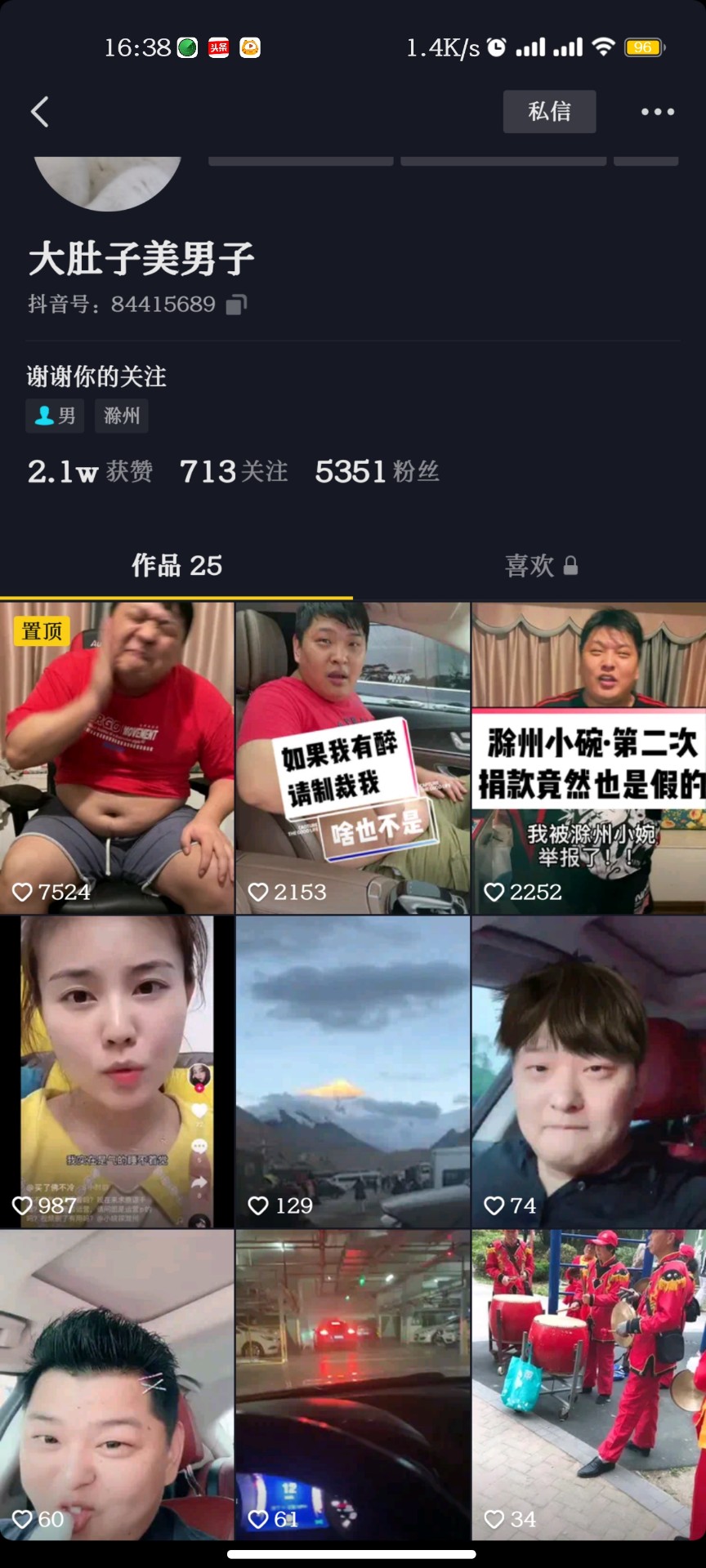Open the selfie video with 60 likes
This screenshot has width=706, height=1568.
click(117, 1385)
